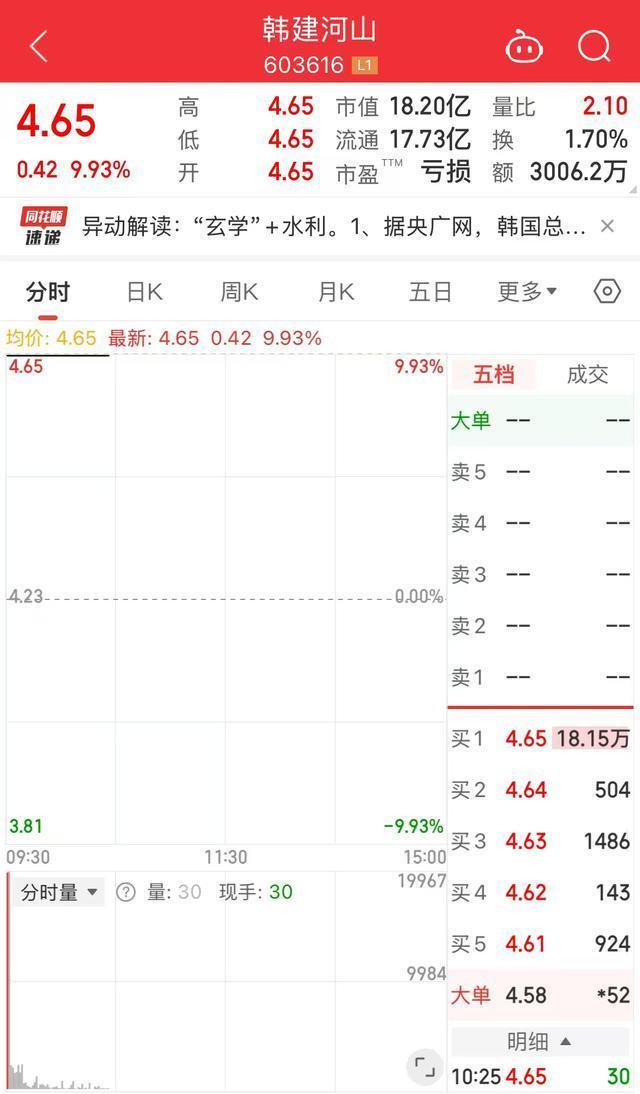Open chart settings hexagon icon
This screenshot has width=640, height=1094.
coord(607,291)
